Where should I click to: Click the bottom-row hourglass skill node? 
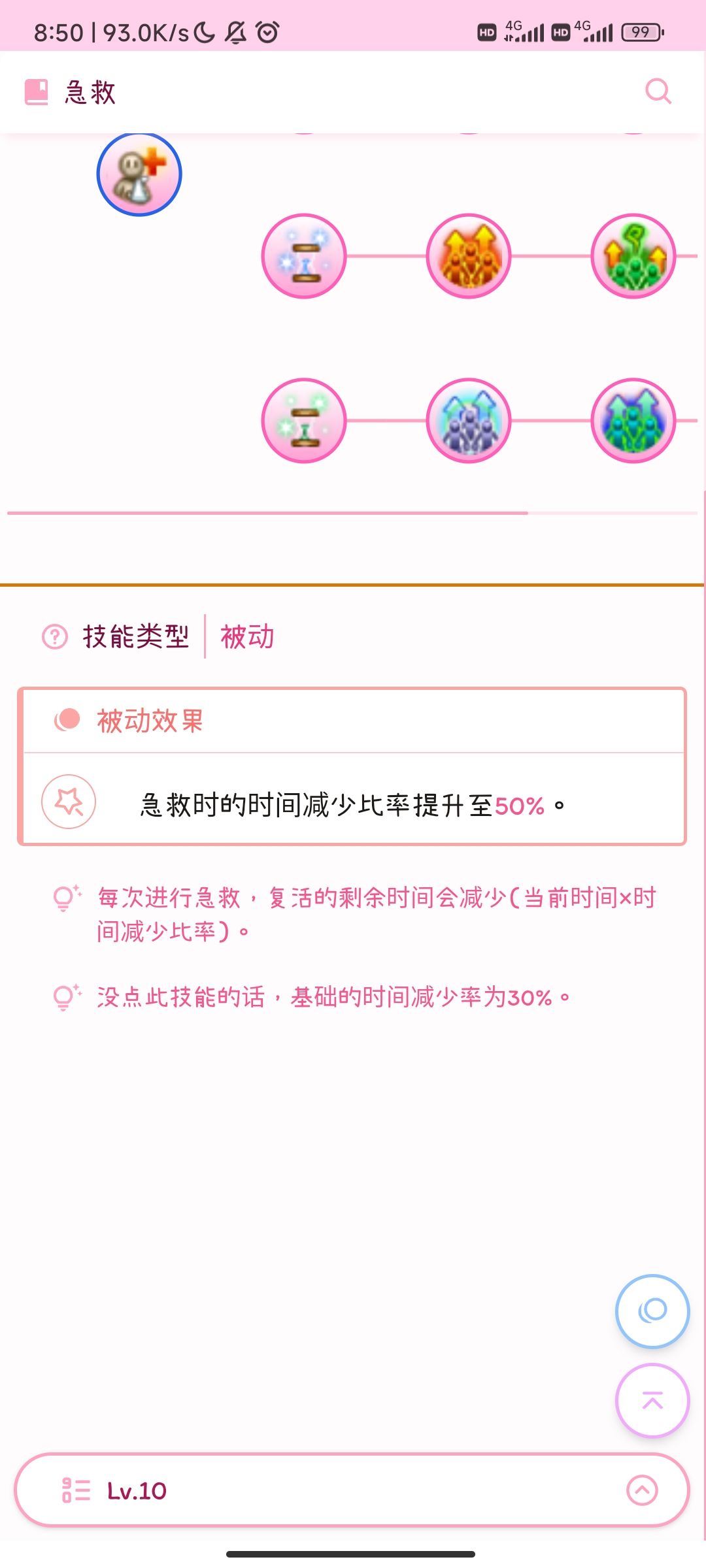(303, 421)
